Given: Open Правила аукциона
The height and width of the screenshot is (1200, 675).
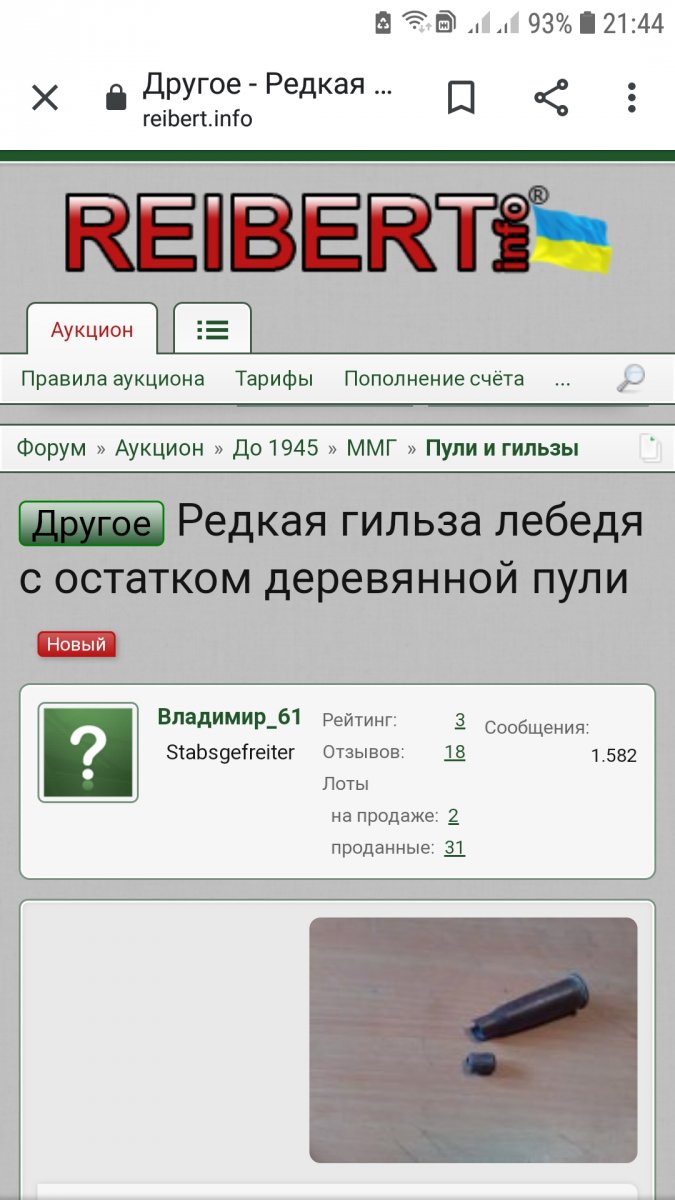Looking at the screenshot, I should tap(113, 379).
